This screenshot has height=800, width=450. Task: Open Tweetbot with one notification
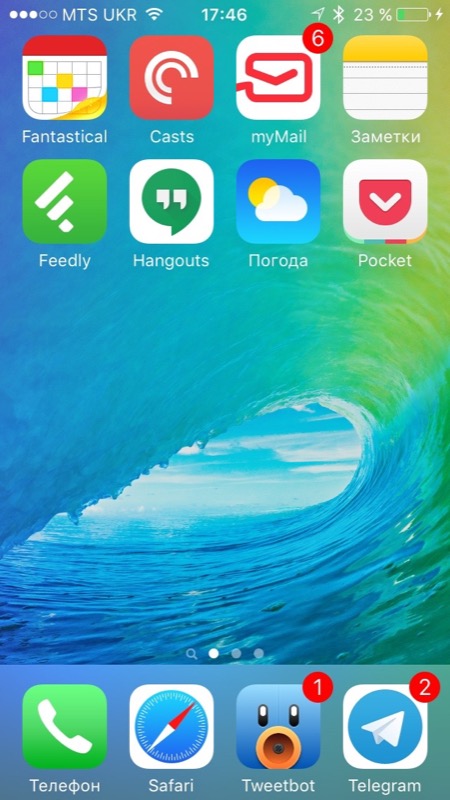[x=278, y=727]
